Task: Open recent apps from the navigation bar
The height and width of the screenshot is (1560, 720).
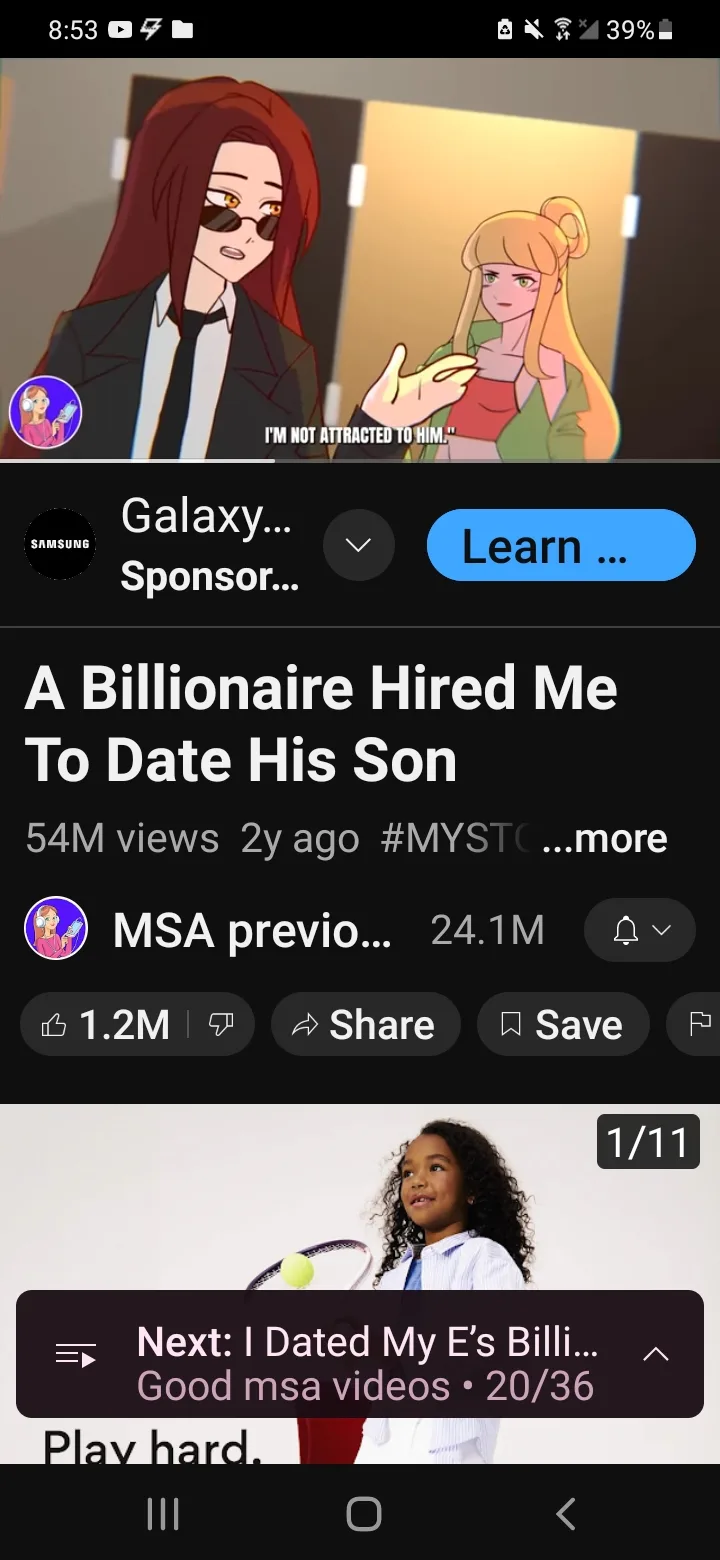Action: click(163, 1513)
